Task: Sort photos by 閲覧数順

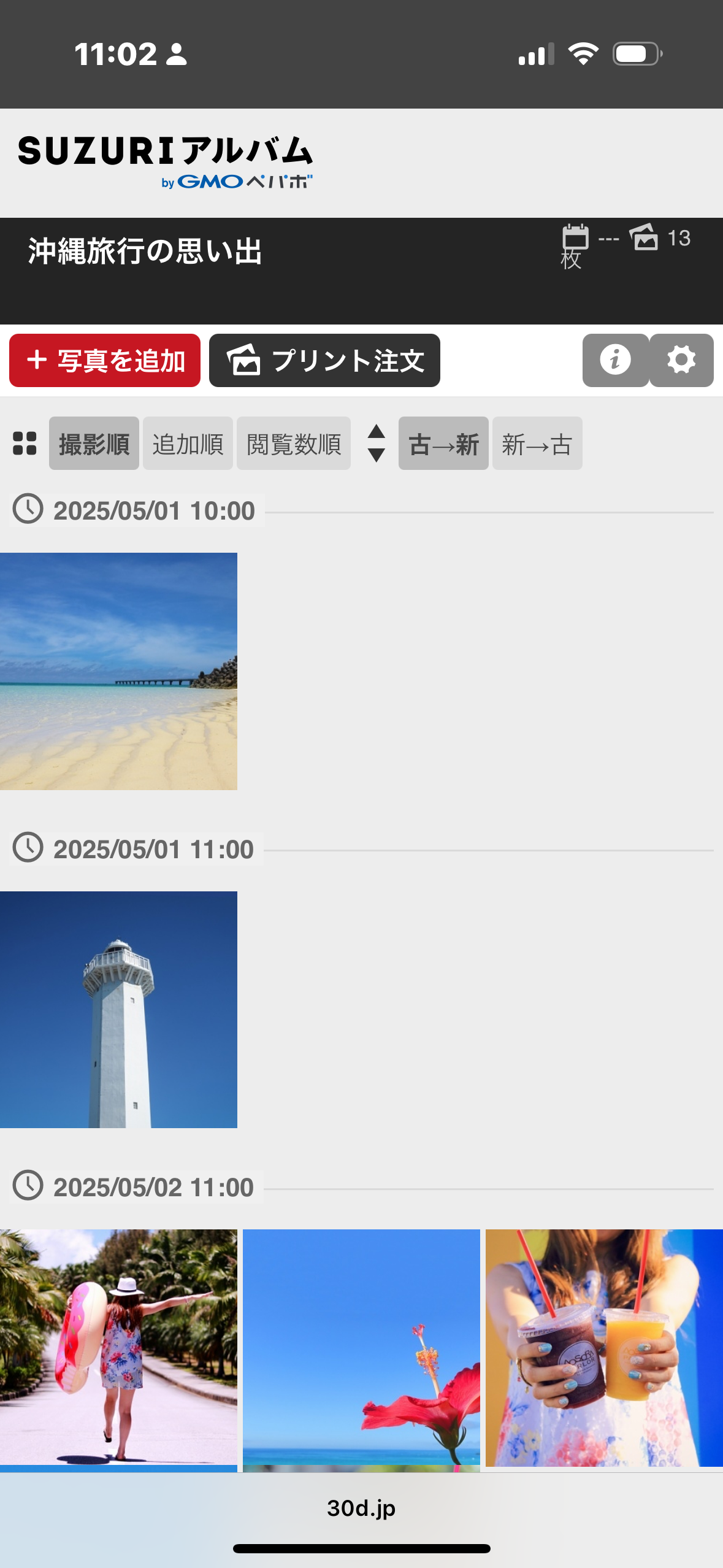Action: click(x=294, y=444)
